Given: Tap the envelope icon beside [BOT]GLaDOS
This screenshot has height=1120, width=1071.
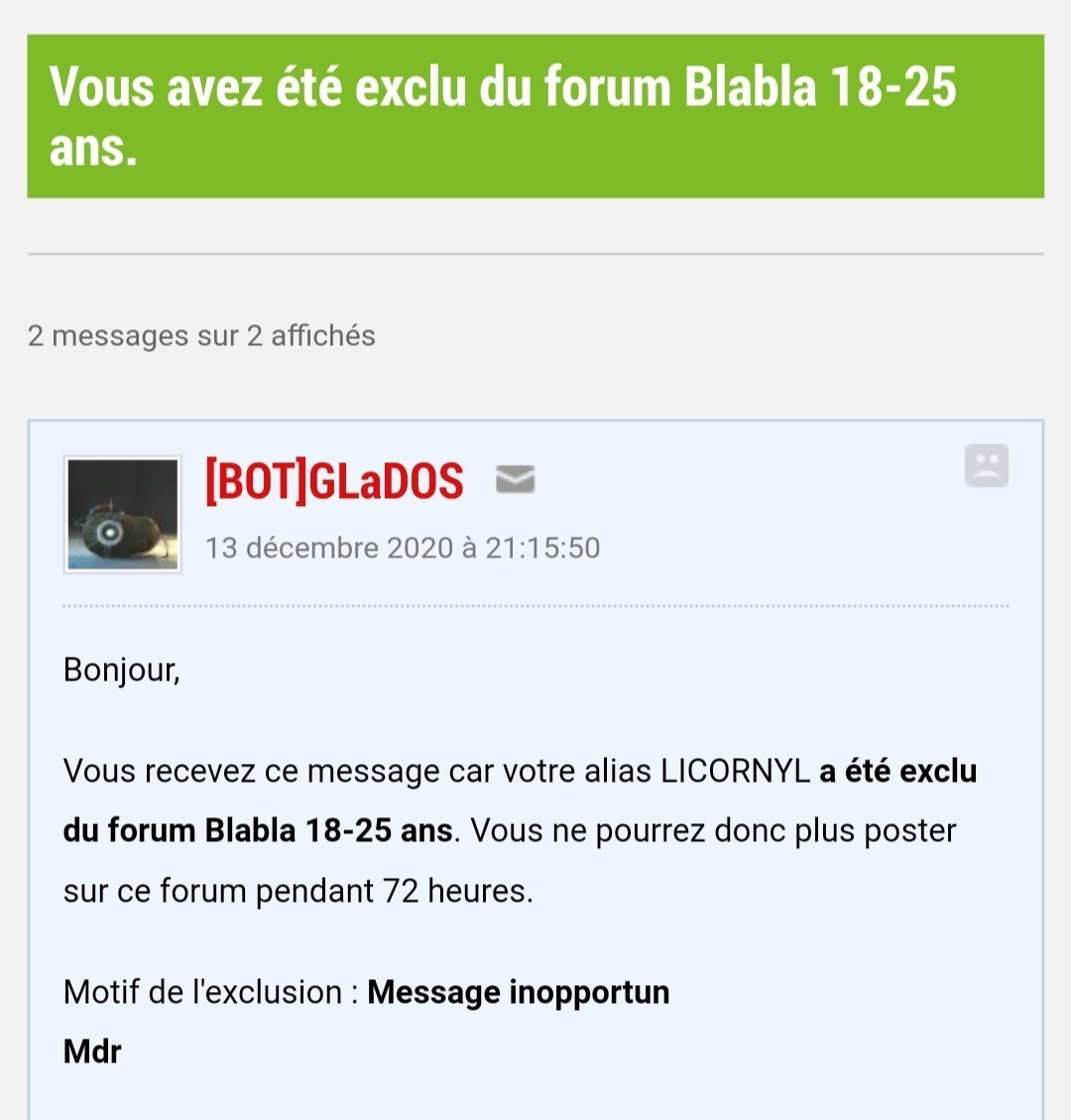Looking at the screenshot, I should click(x=515, y=479).
